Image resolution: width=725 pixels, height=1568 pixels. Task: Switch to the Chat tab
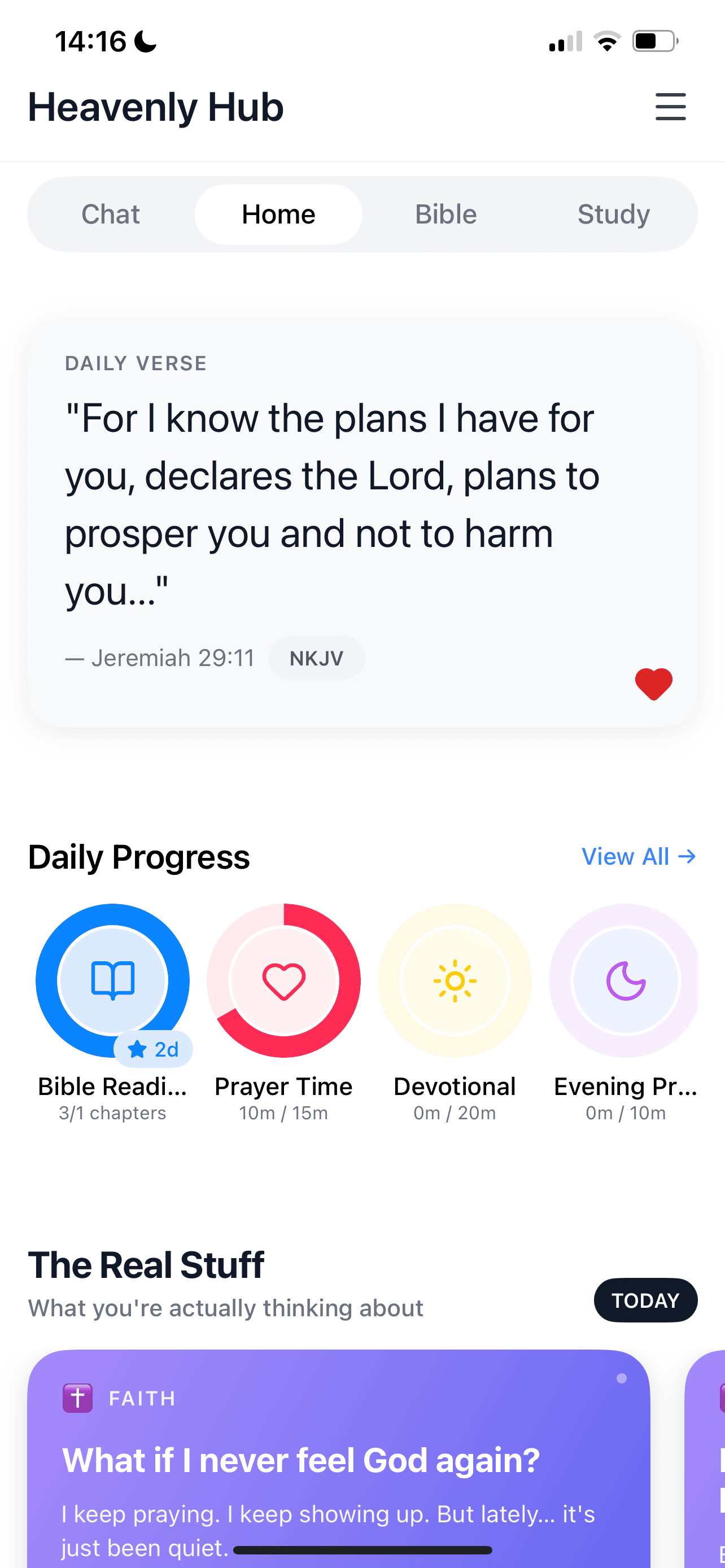point(111,214)
